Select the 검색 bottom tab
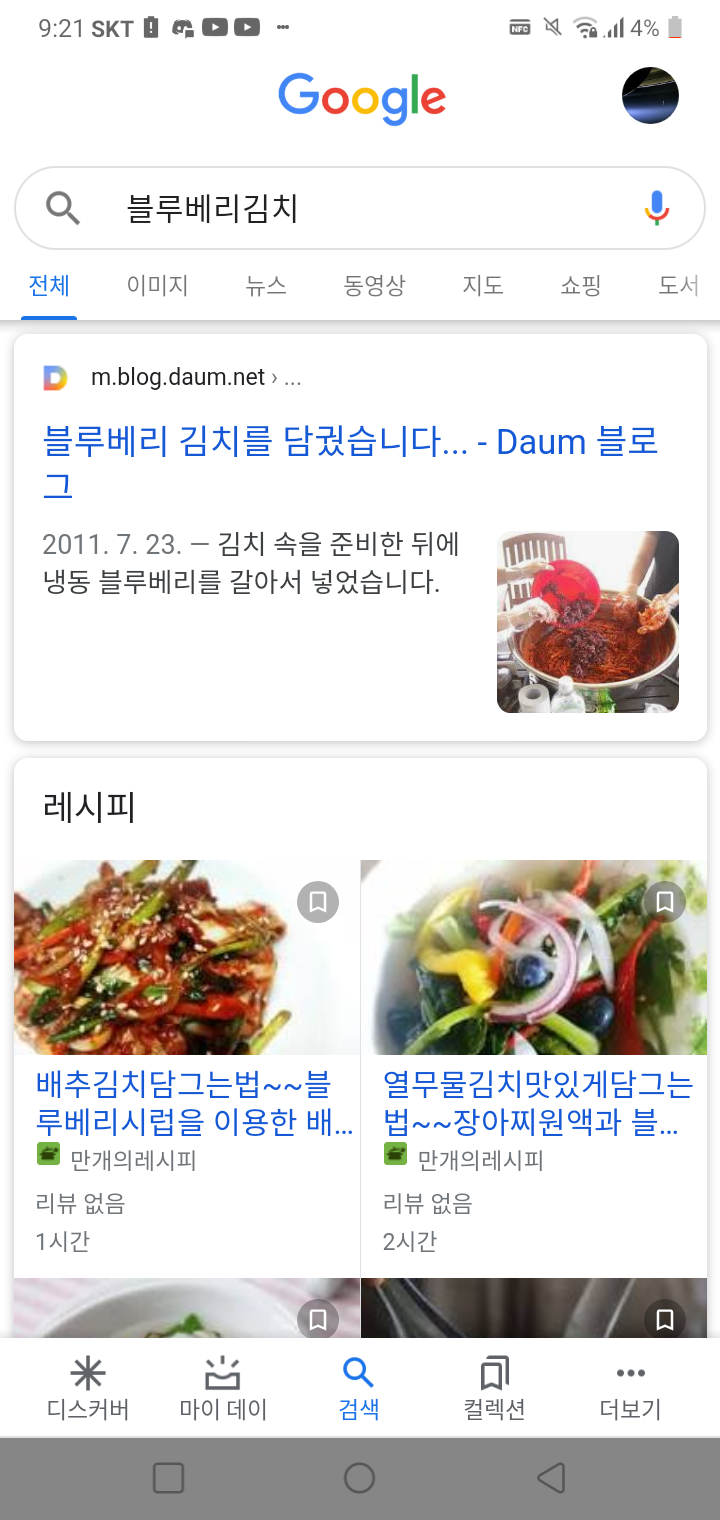The image size is (720, 1520). click(x=358, y=1388)
